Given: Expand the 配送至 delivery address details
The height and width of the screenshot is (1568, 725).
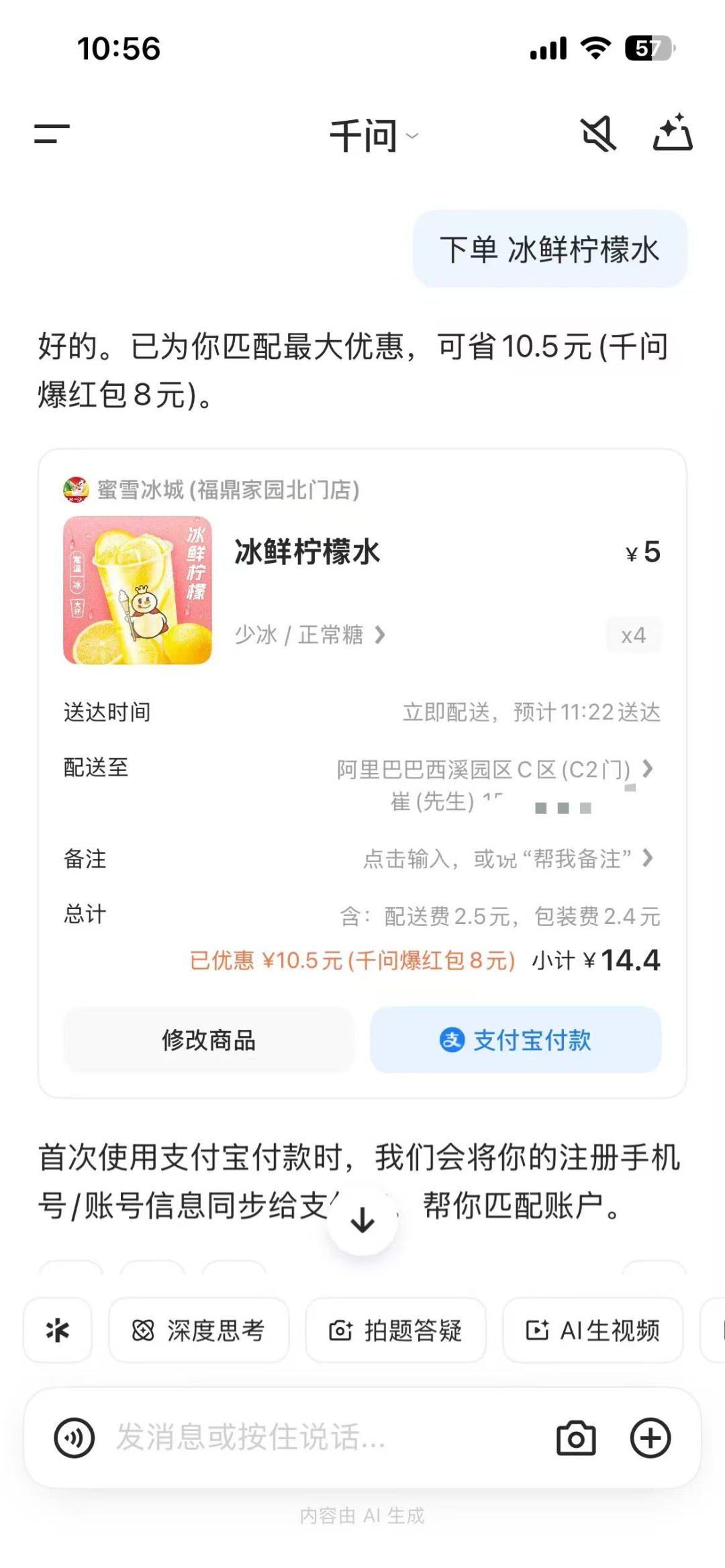Looking at the screenshot, I should coord(497,770).
